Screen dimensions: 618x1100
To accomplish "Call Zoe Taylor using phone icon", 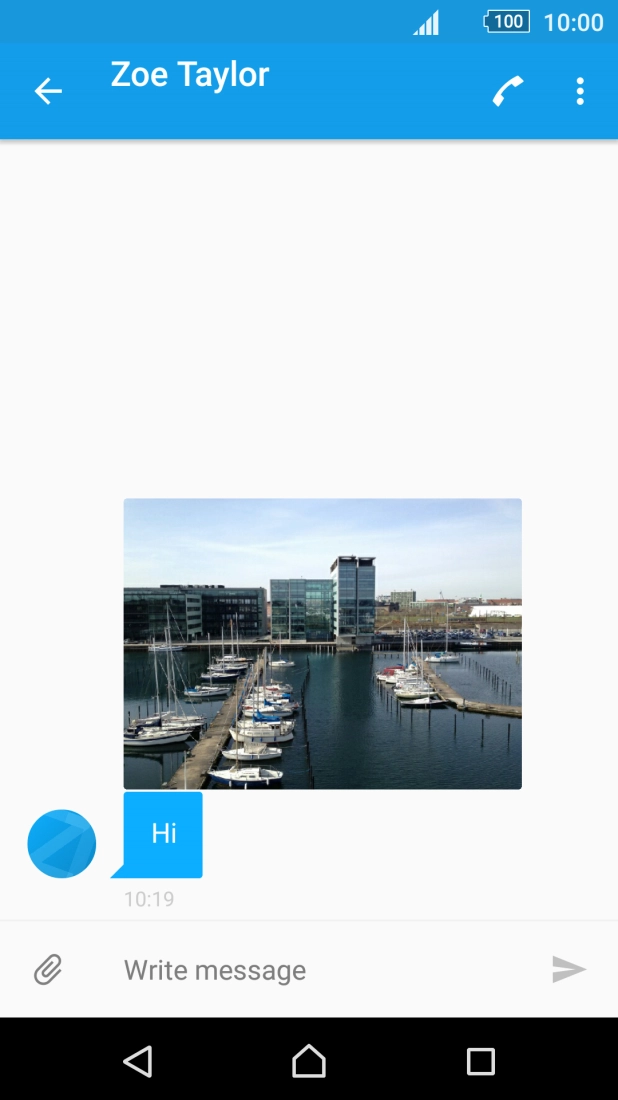I will [x=508, y=91].
